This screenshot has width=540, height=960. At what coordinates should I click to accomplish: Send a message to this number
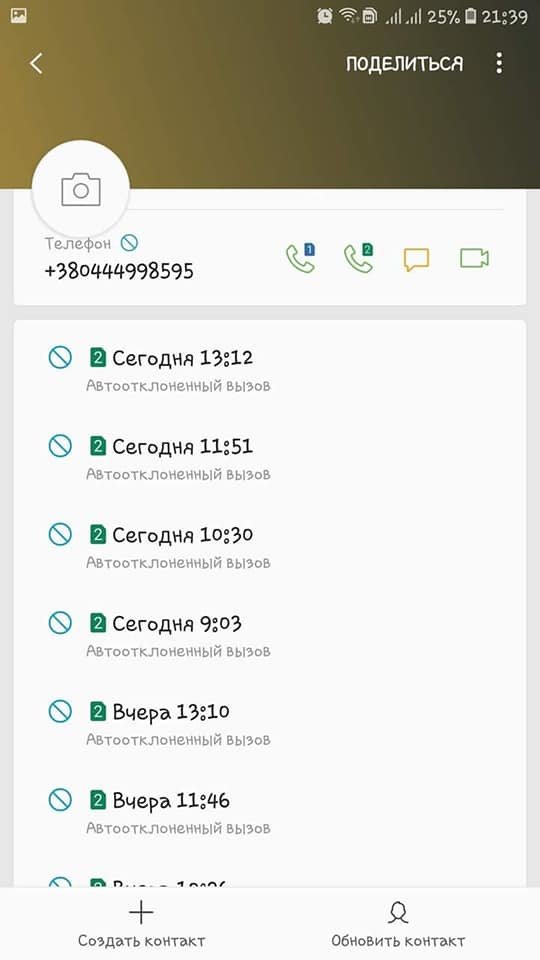pyautogui.click(x=416, y=259)
